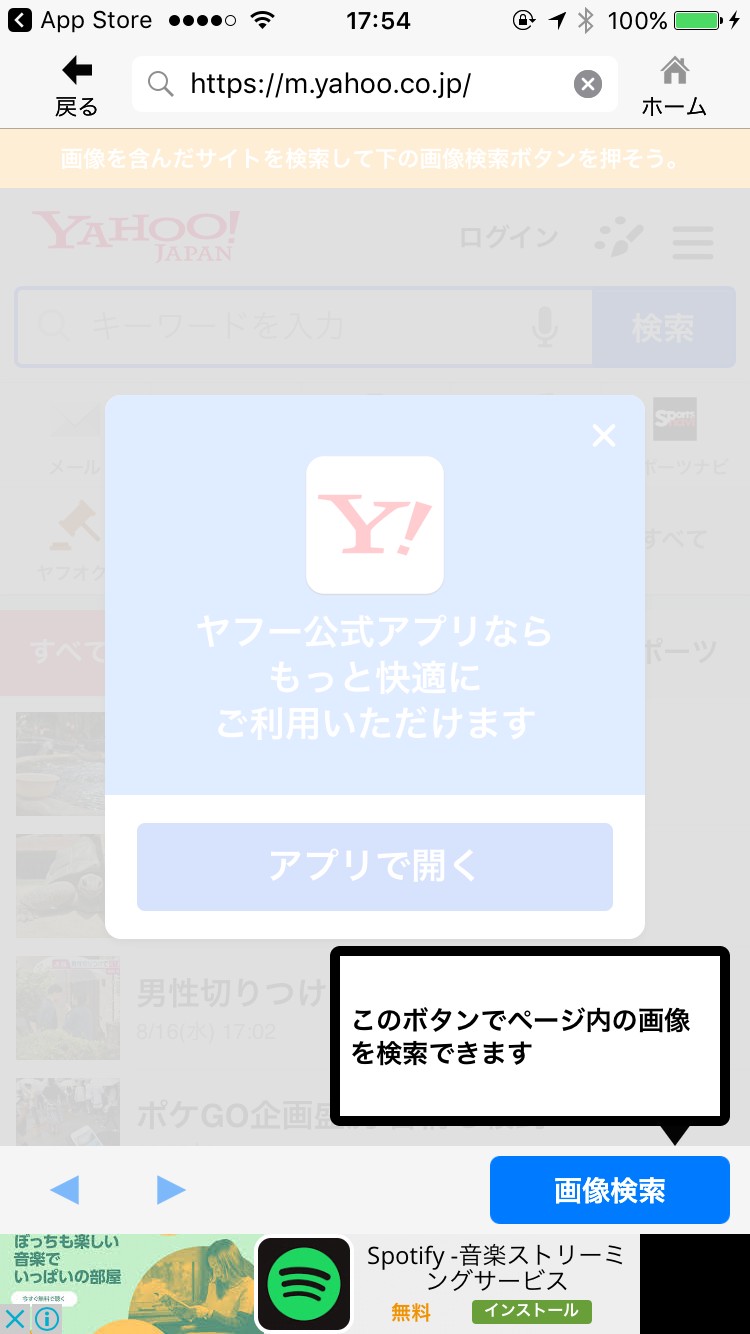Return to App Store via status bar
The width and height of the screenshot is (750, 1334).
80,20
